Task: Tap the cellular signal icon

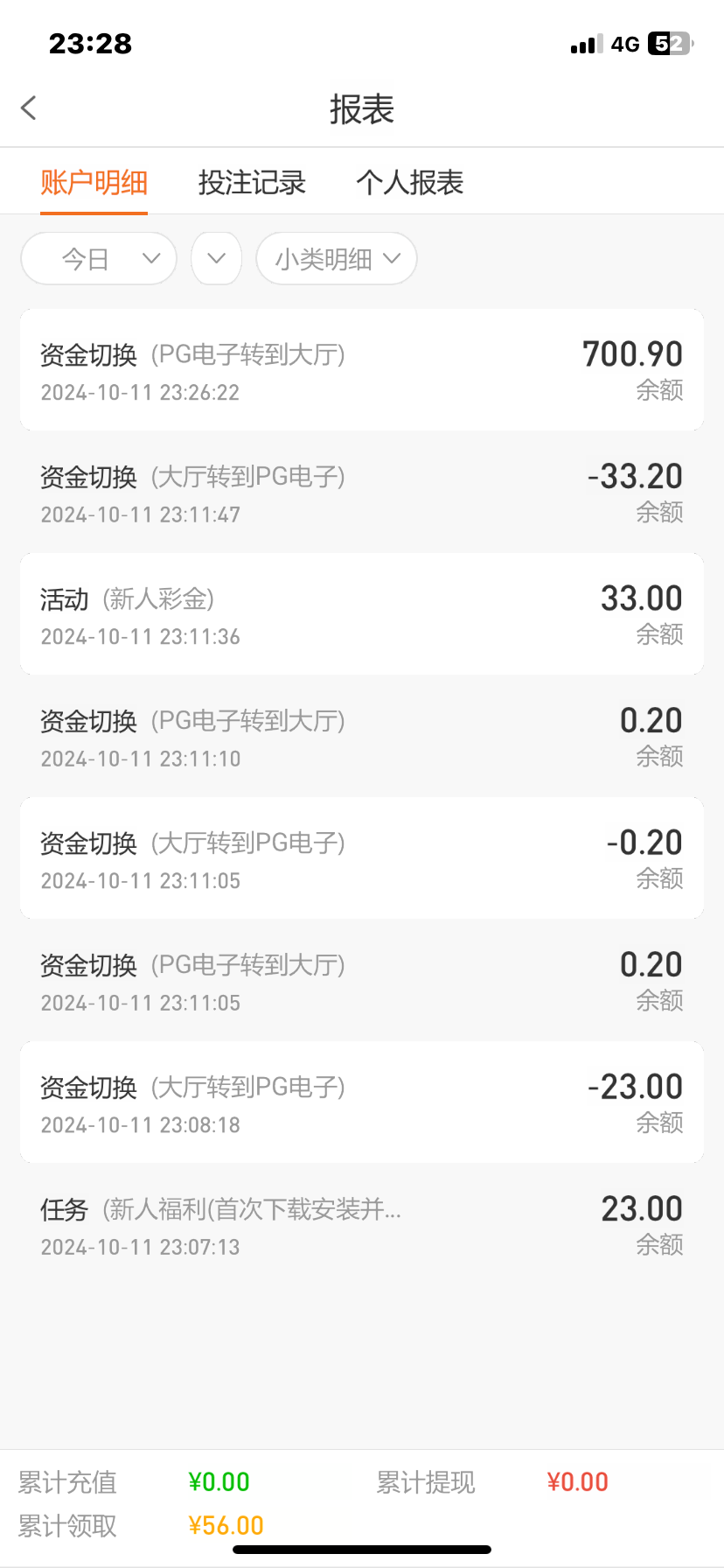Action: pos(582,44)
